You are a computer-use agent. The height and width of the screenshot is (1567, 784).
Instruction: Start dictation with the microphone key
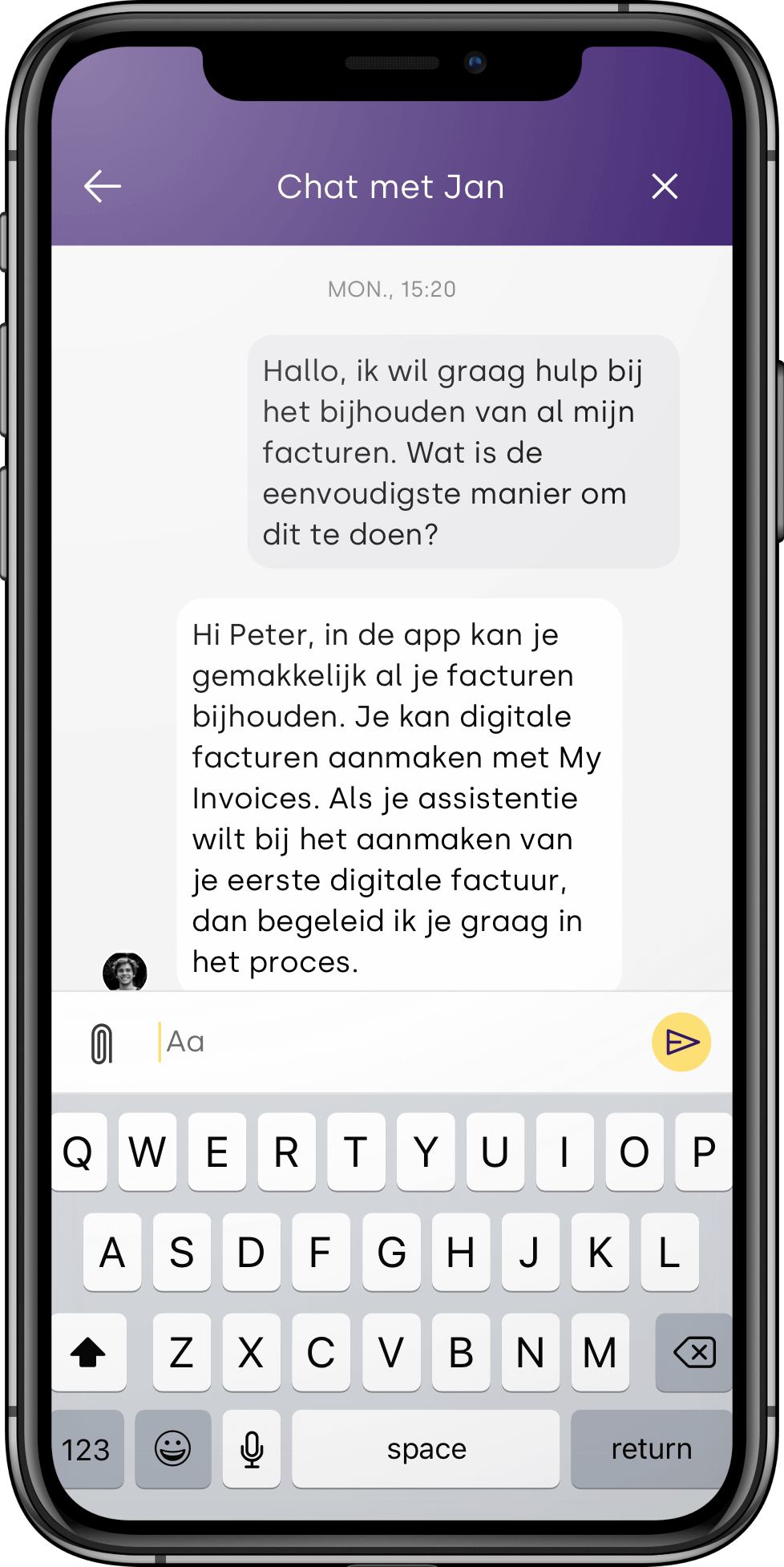tap(252, 1448)
